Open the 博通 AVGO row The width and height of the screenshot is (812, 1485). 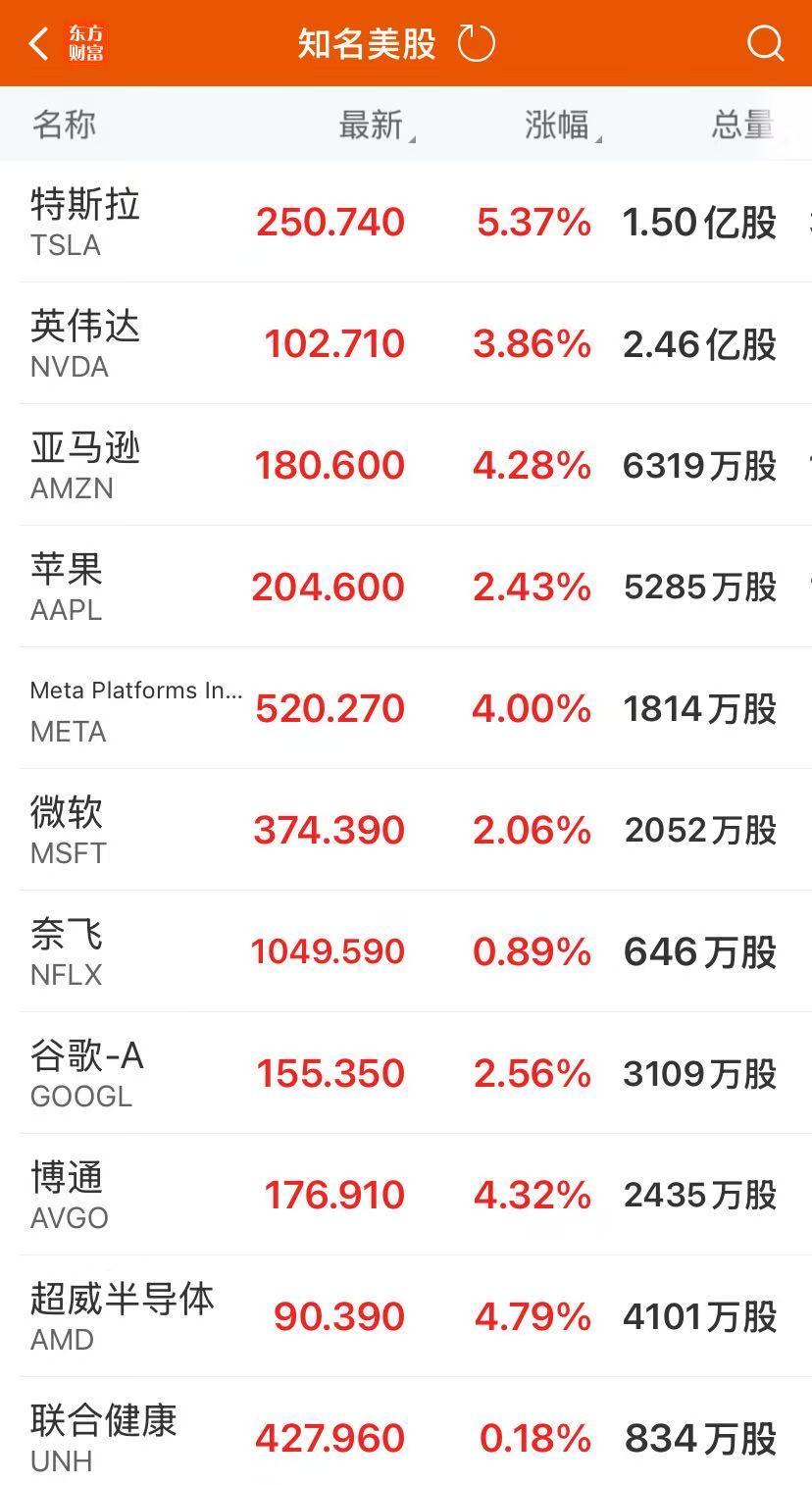click(x=406, y=1195)
